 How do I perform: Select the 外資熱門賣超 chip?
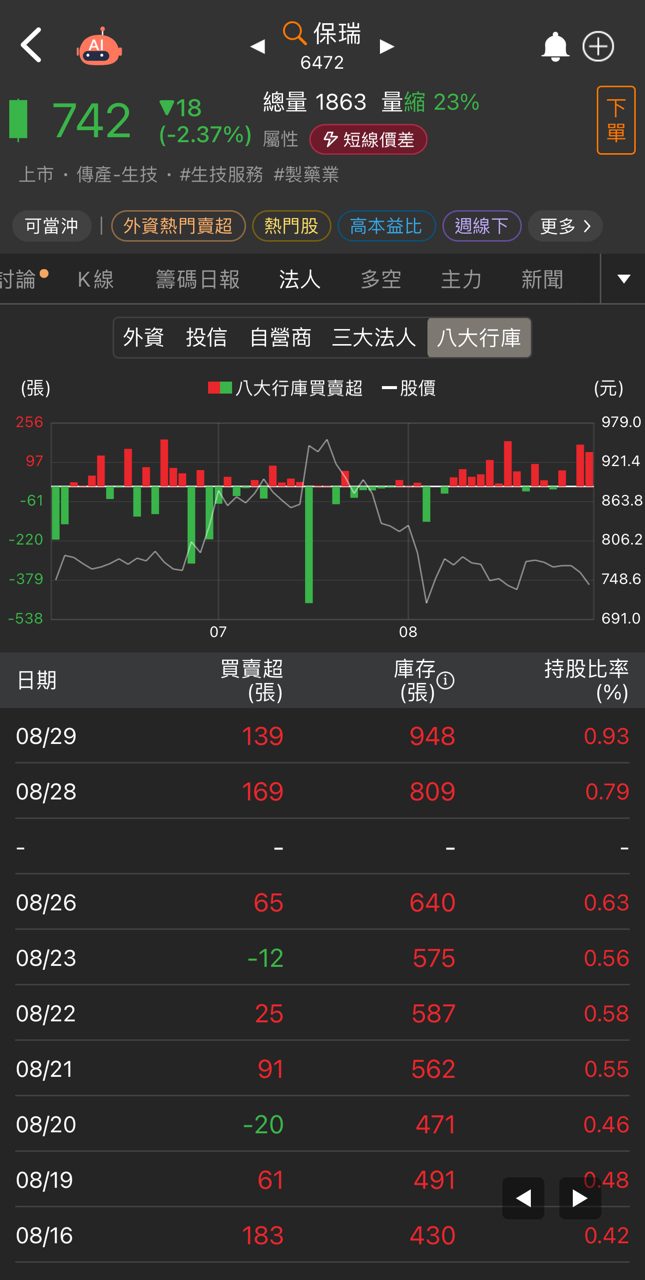tap(178, 226)
